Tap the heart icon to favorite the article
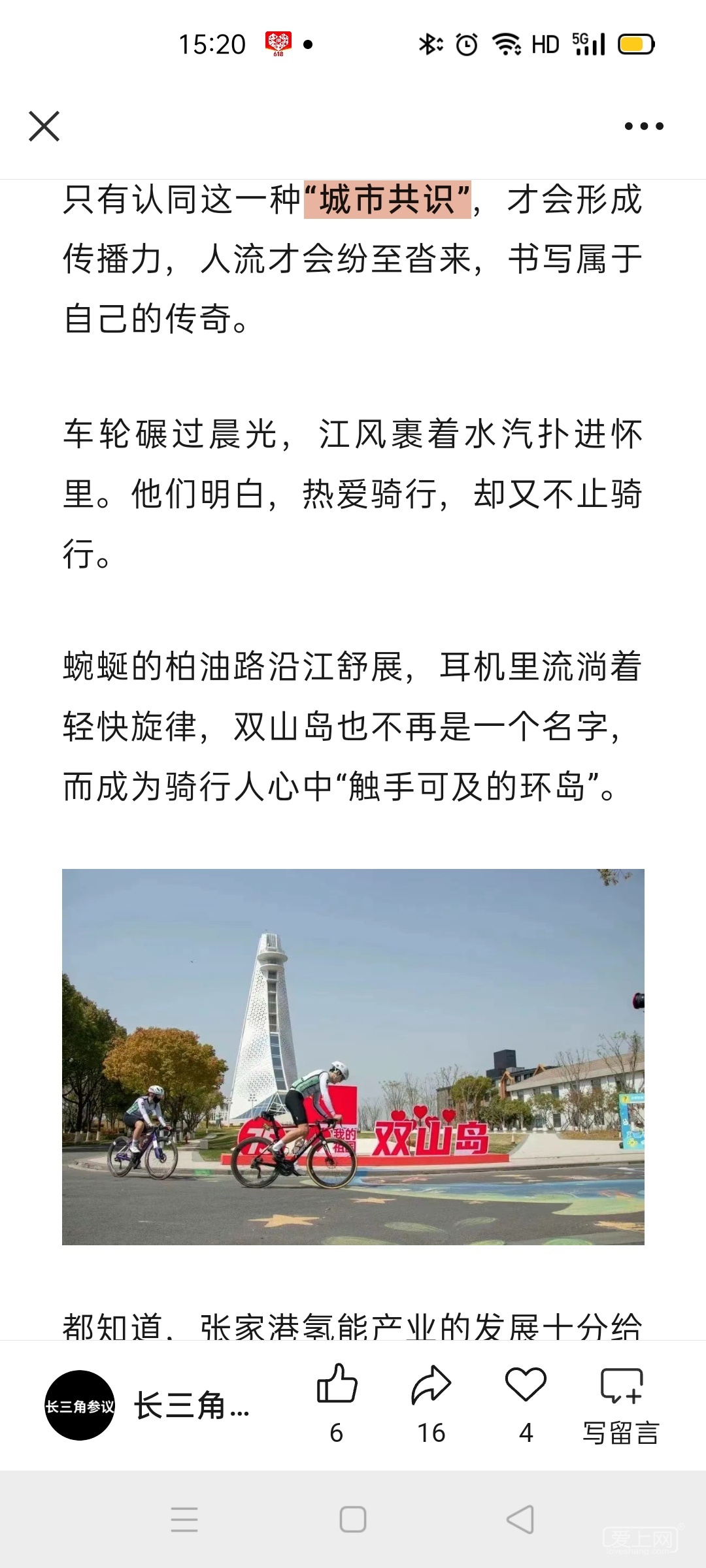This screenshot has height=1568, width=706. (526, 1384)
